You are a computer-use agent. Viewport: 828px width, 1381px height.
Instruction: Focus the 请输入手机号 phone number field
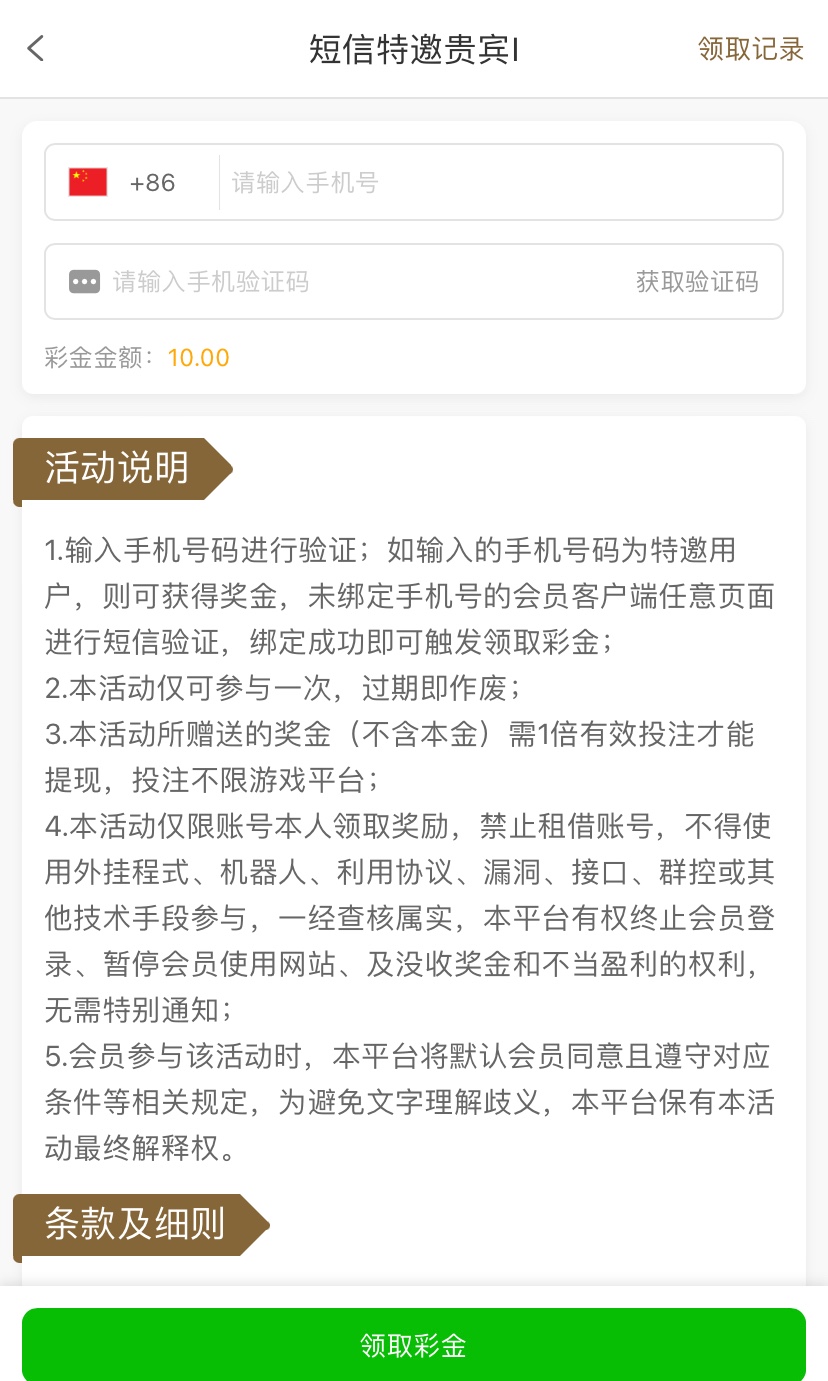(498, 182)
